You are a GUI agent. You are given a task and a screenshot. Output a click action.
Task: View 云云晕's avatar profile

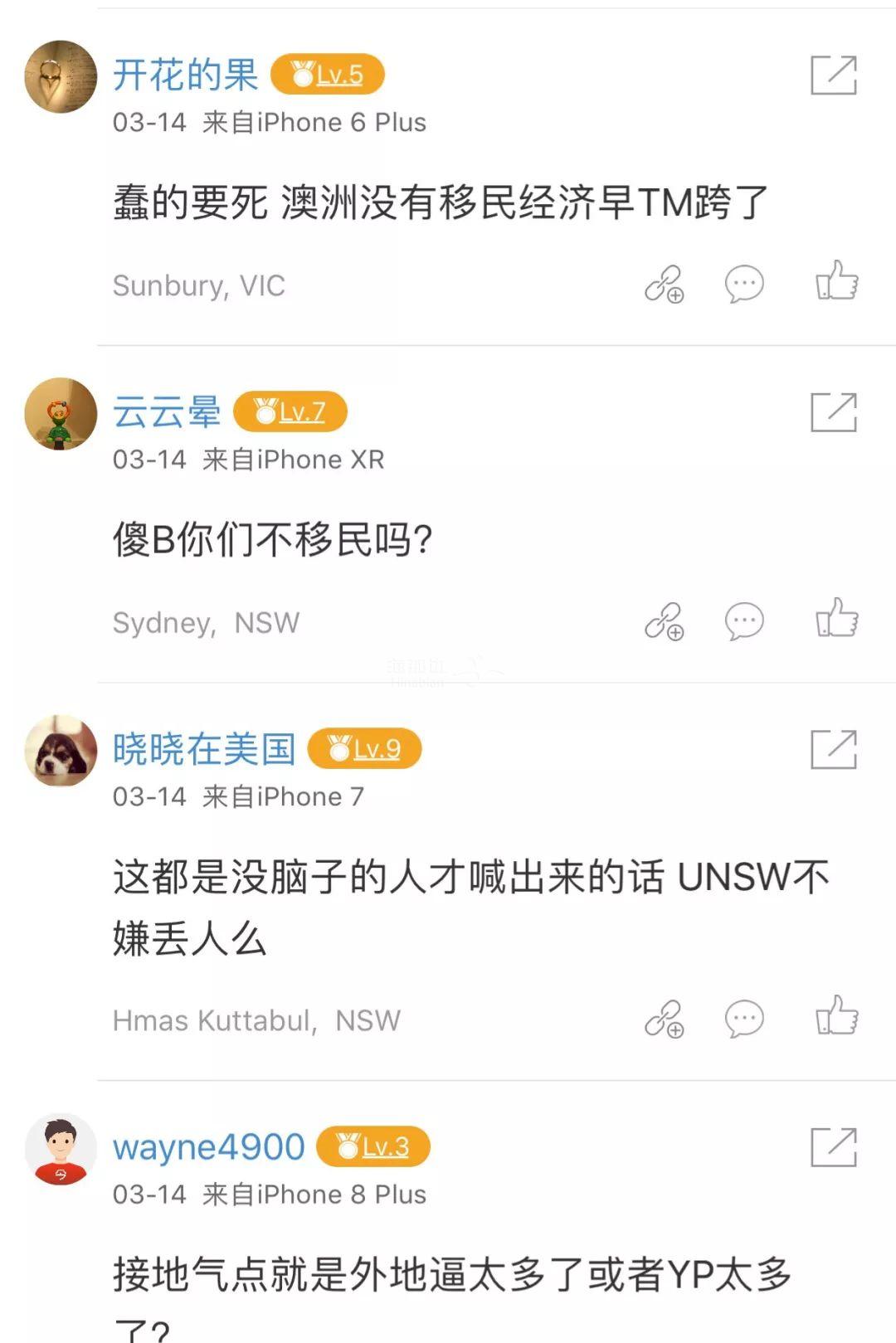(61, 414)
